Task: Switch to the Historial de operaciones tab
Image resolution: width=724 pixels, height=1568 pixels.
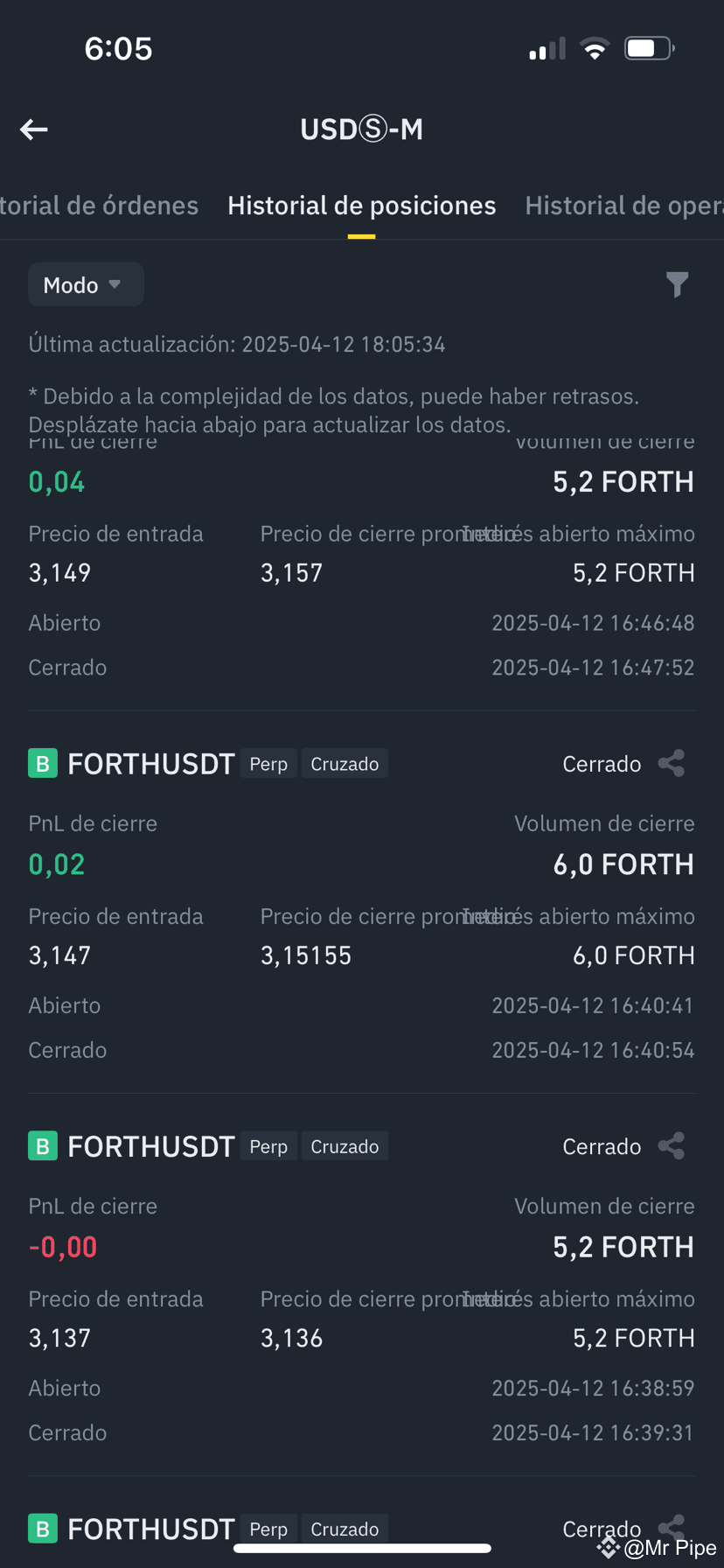Action: tap(623, 206)
